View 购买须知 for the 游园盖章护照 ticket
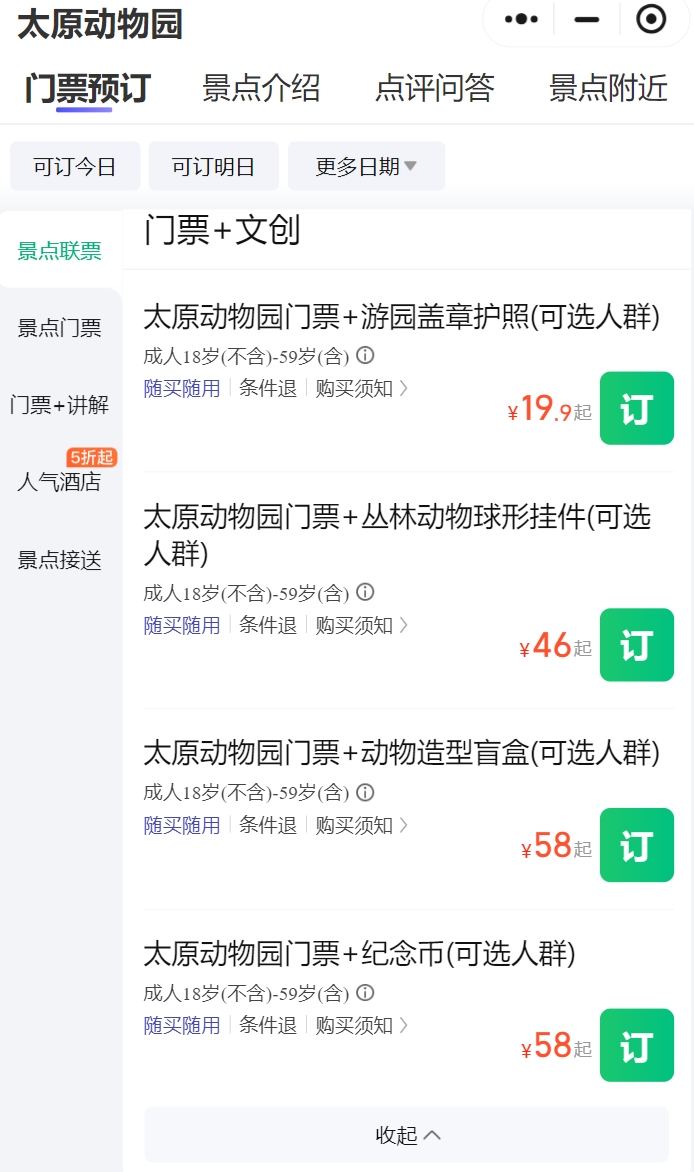 (x=361, y=389)
